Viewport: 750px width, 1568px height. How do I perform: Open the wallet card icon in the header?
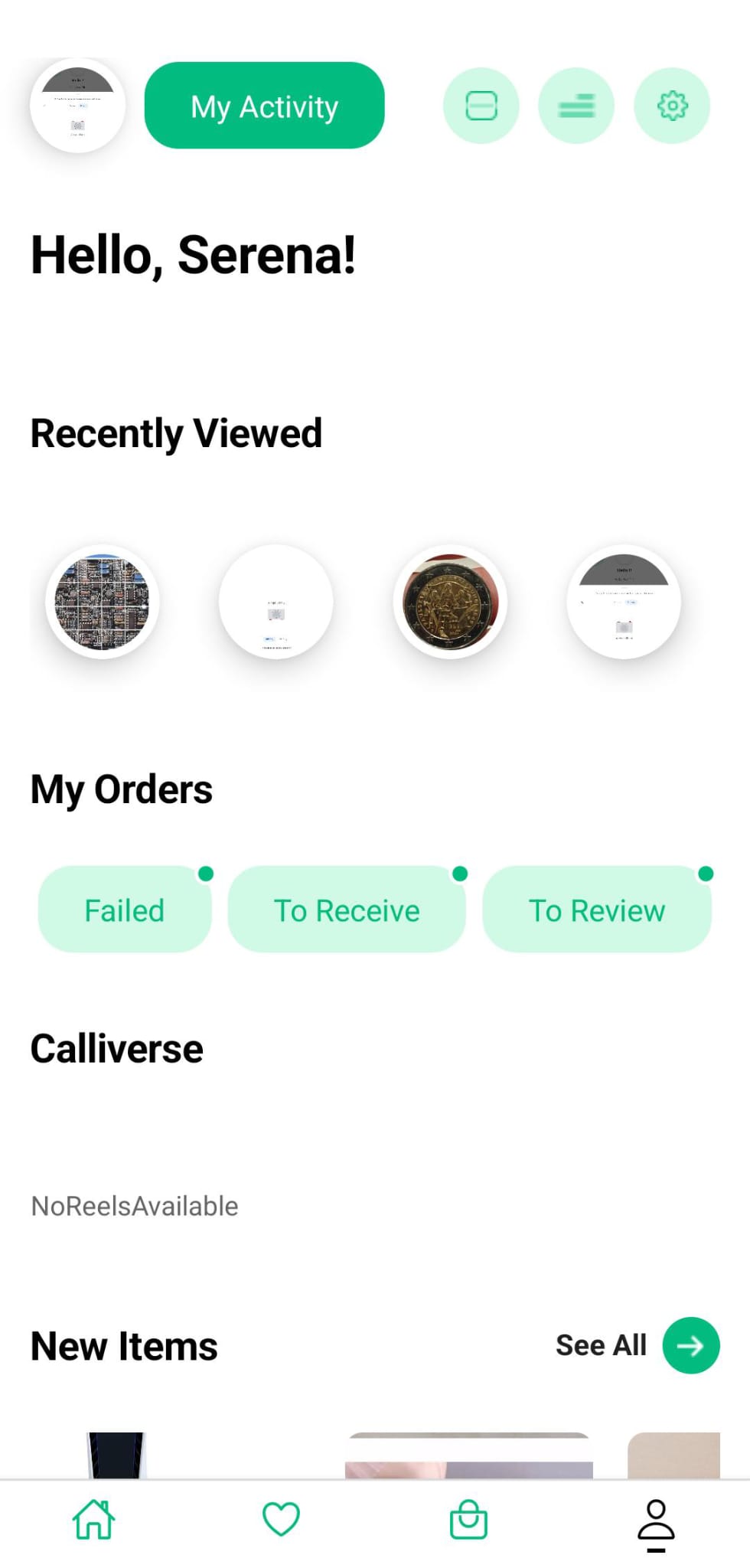pos(481,106)
